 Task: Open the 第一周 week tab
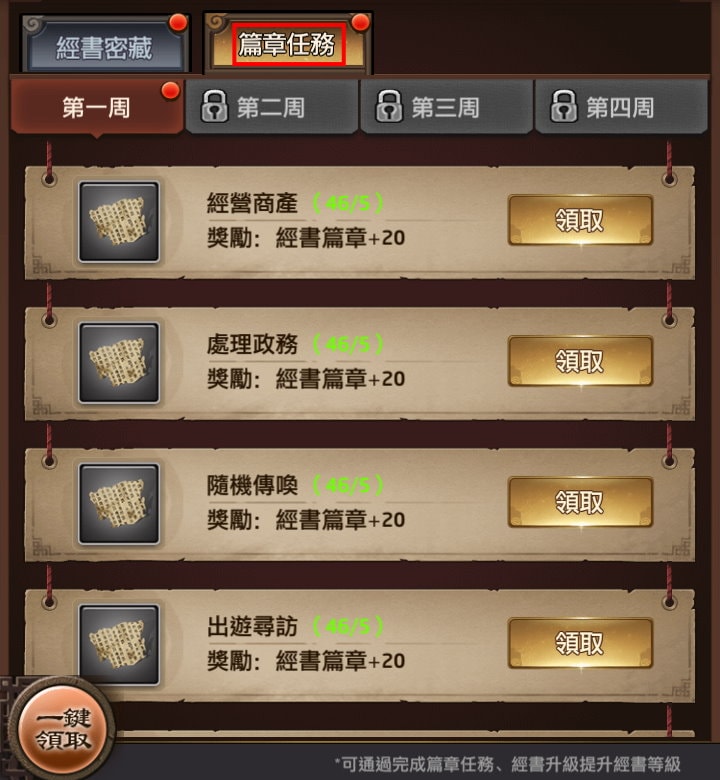tap(96, 108)
